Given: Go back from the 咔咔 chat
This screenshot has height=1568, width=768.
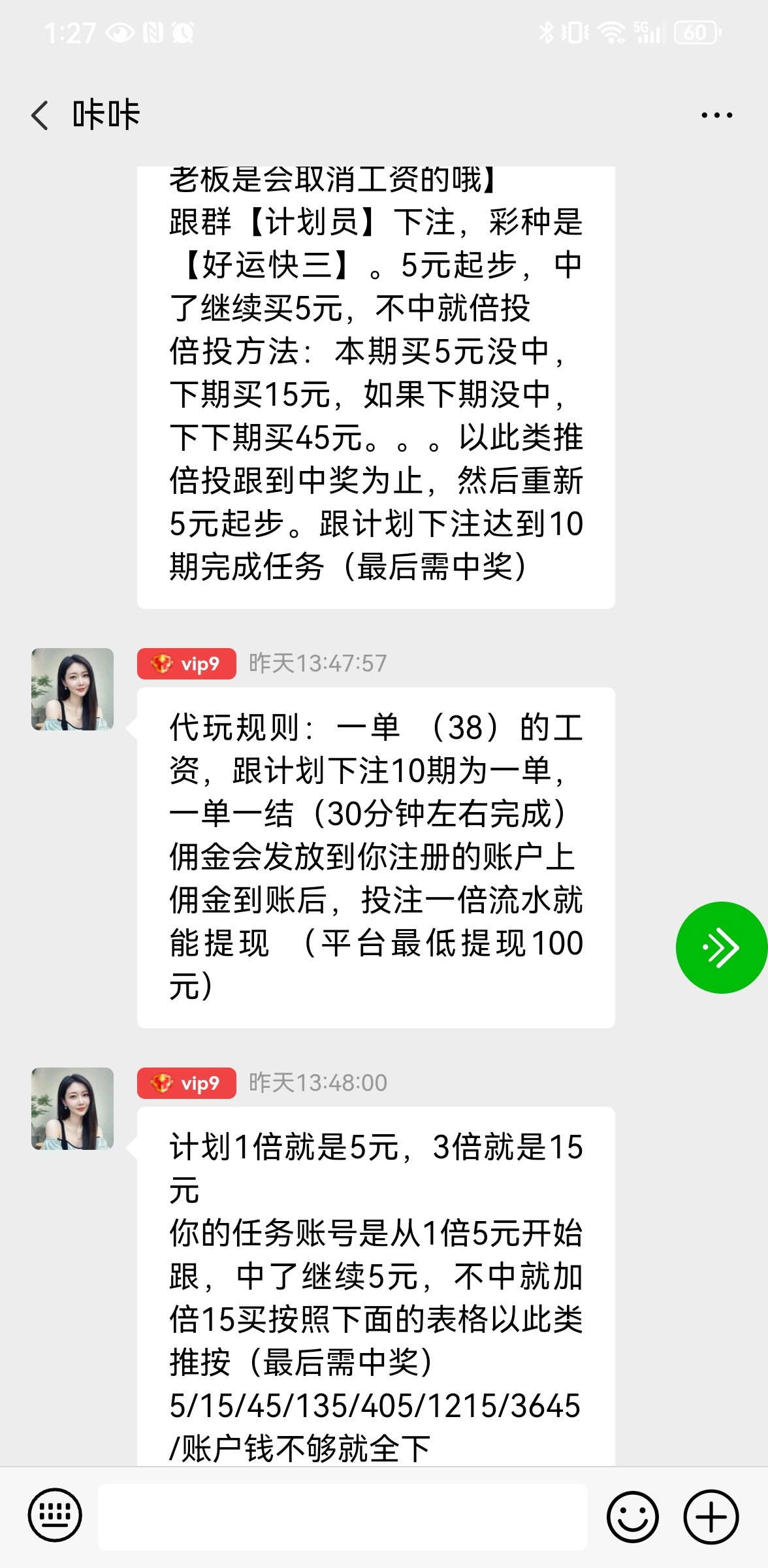Looking at the screenshot, I should [x=40, y=116].
